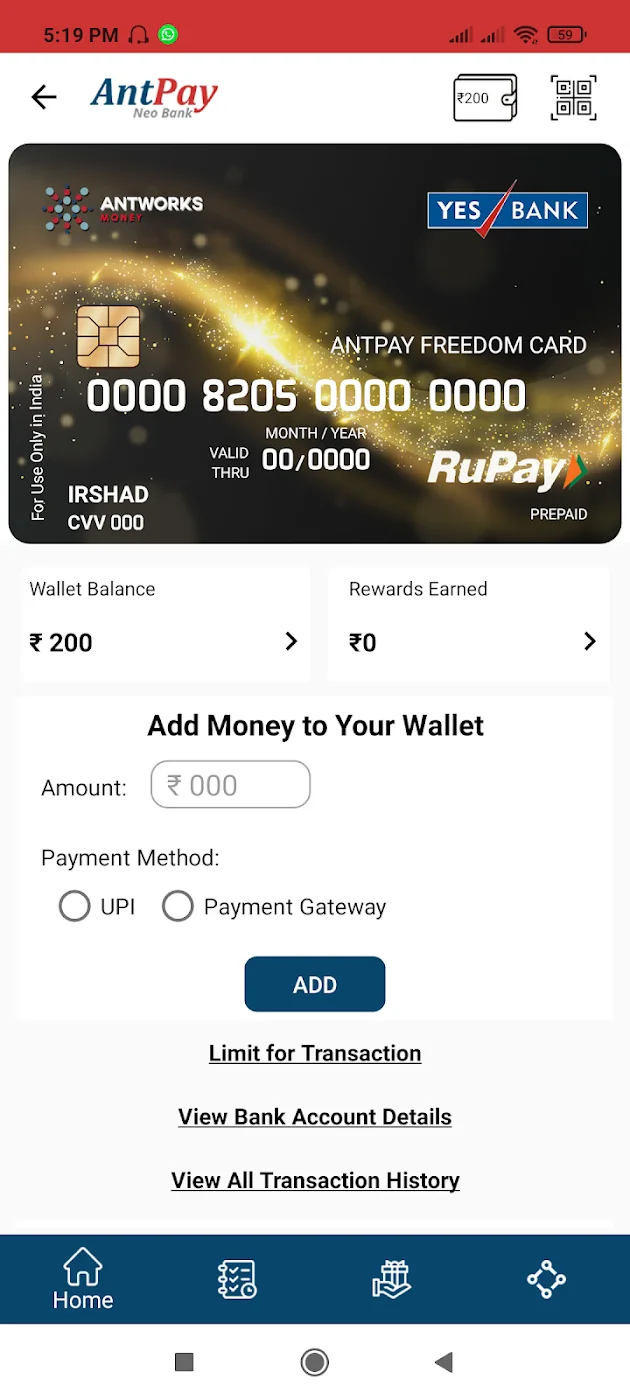Switch to the Home tab
630x1400 pixels.
(x=83, y=1279)
